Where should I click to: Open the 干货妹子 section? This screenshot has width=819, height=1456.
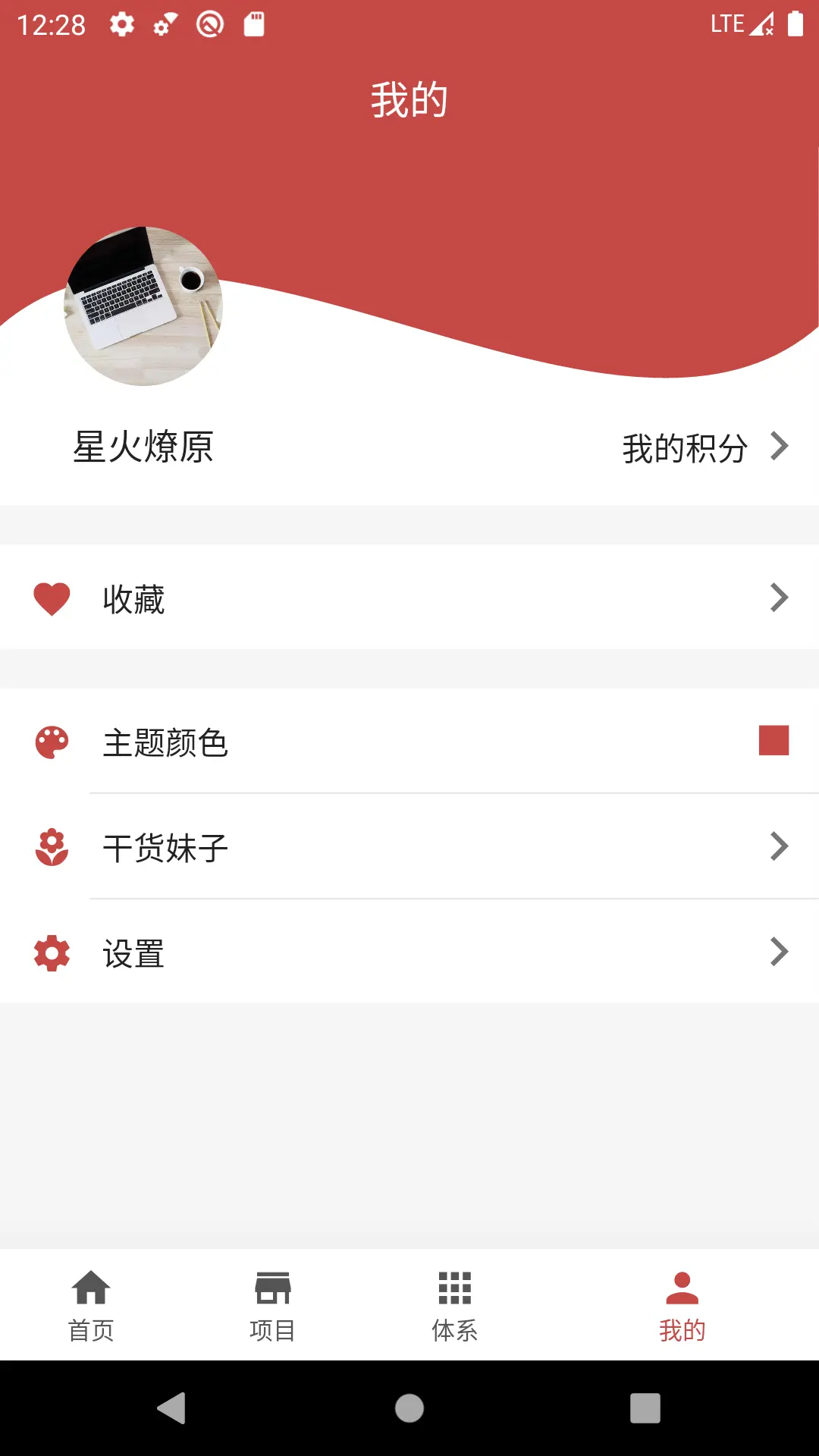pos(780,847)
